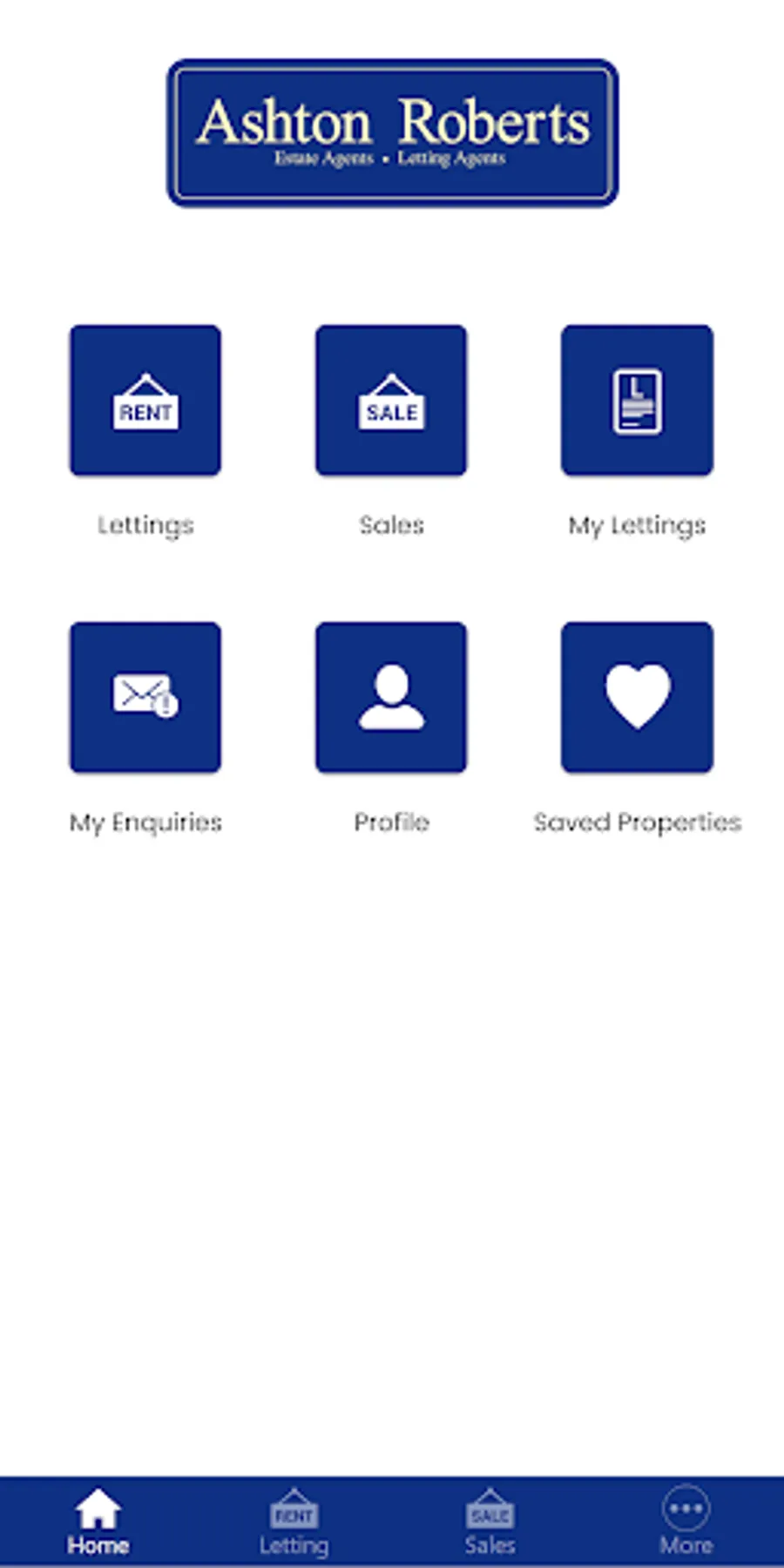Open the More tab
Screen dimensions: 784x1568
pyautogui.click(x=686, y=1522)
